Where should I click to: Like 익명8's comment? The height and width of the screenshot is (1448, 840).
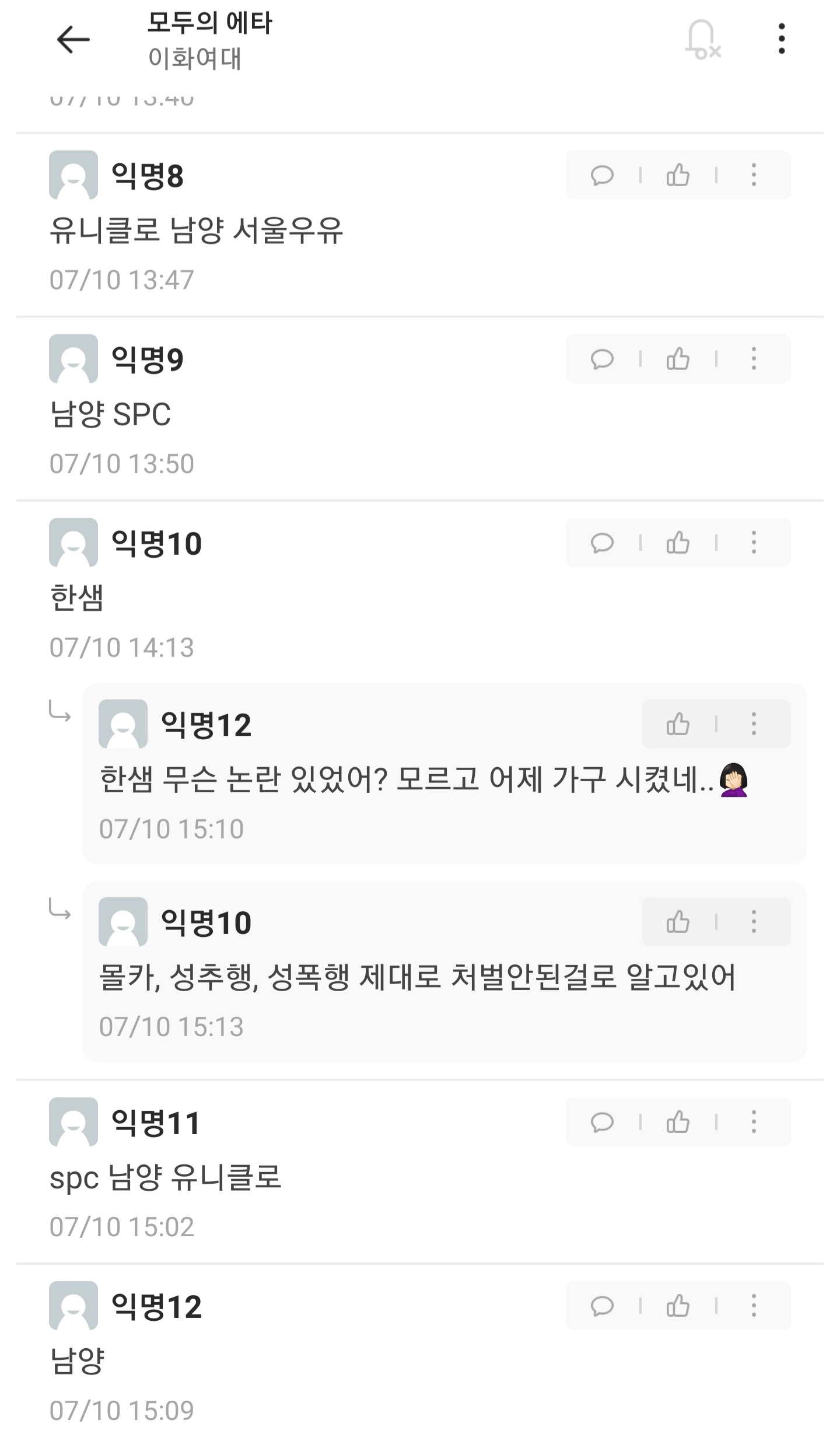(678, 175)
